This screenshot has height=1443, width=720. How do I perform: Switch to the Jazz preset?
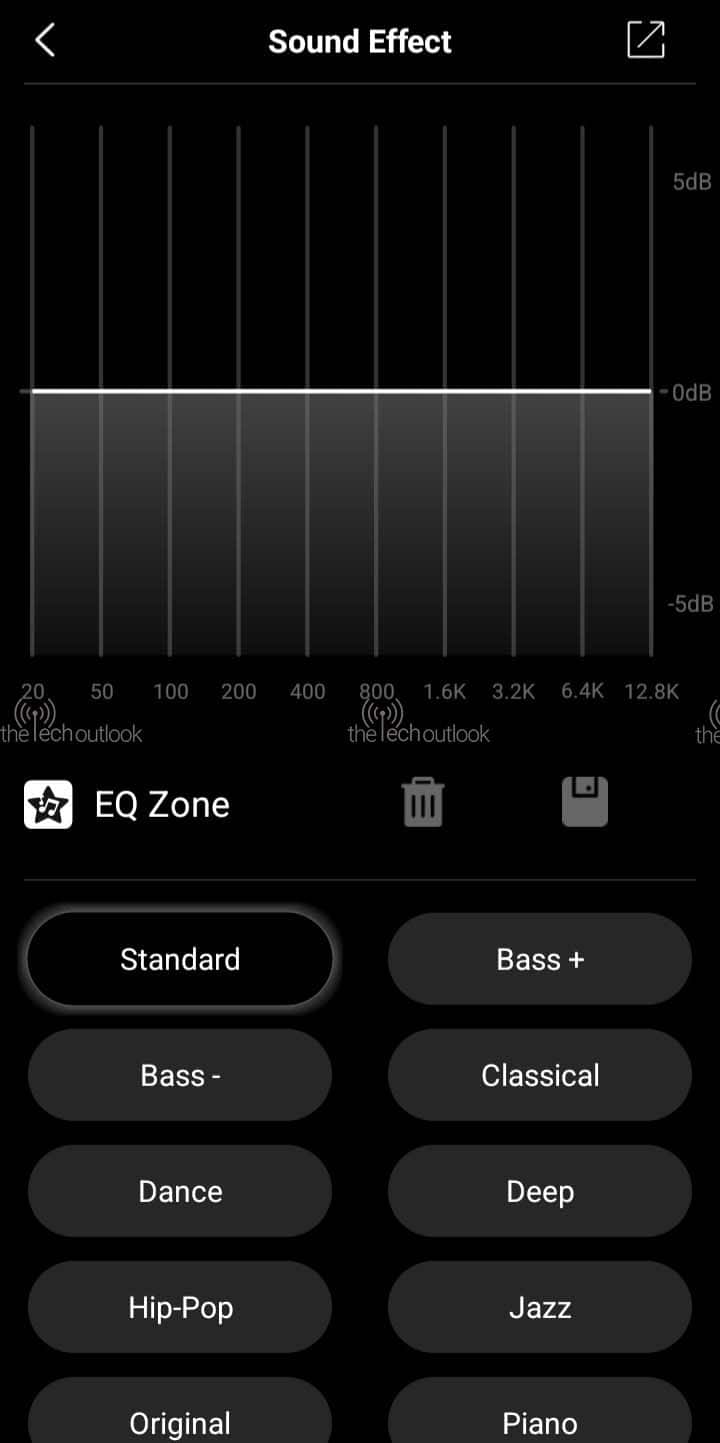pyautogui.click(x=540, y=1307)
